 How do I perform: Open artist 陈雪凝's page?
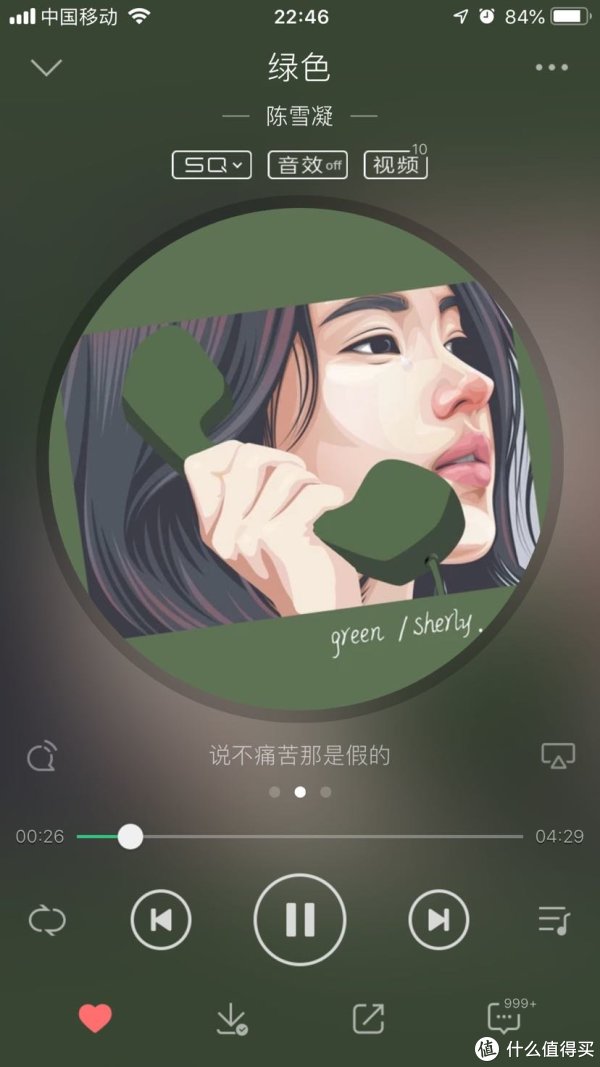(x=299, y=116)
